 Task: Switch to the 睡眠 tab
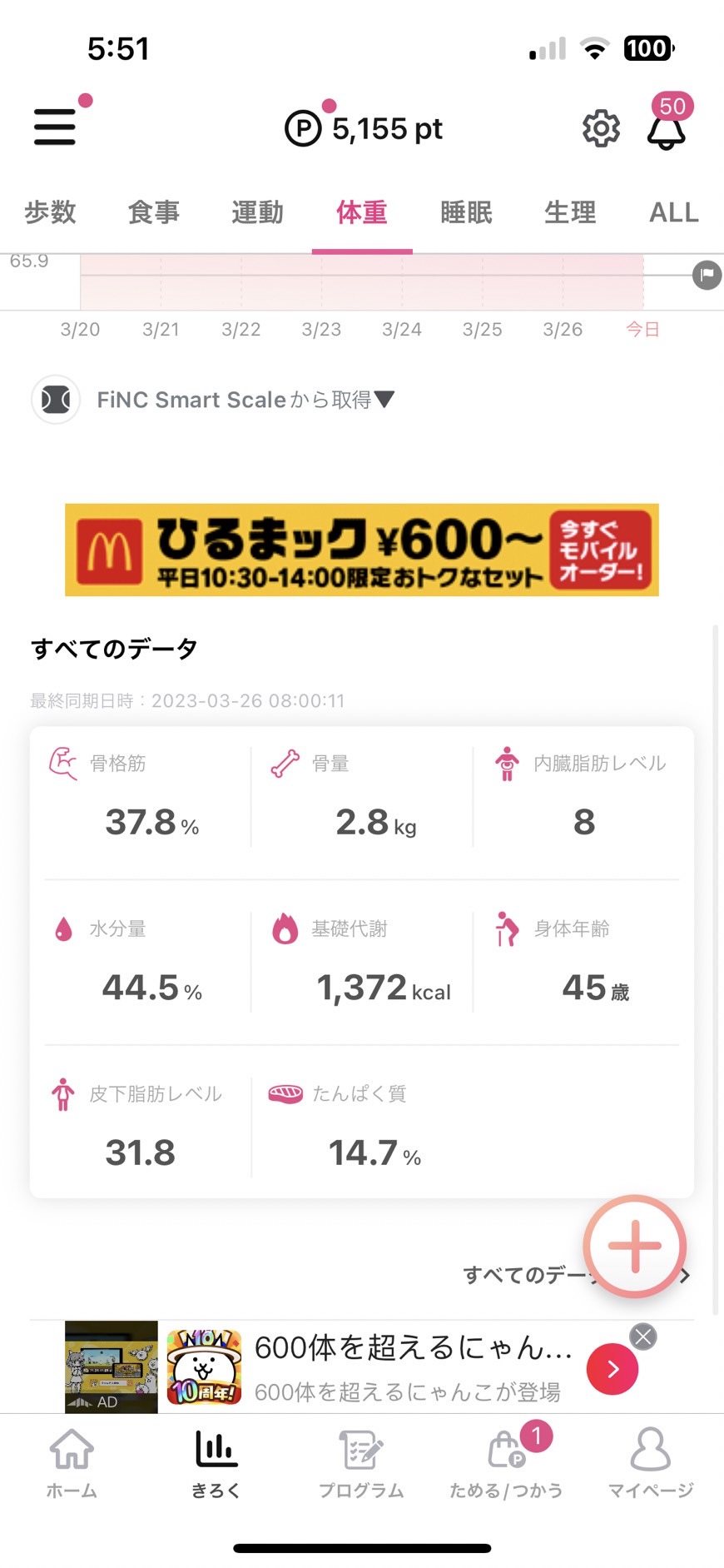(466, 212)
